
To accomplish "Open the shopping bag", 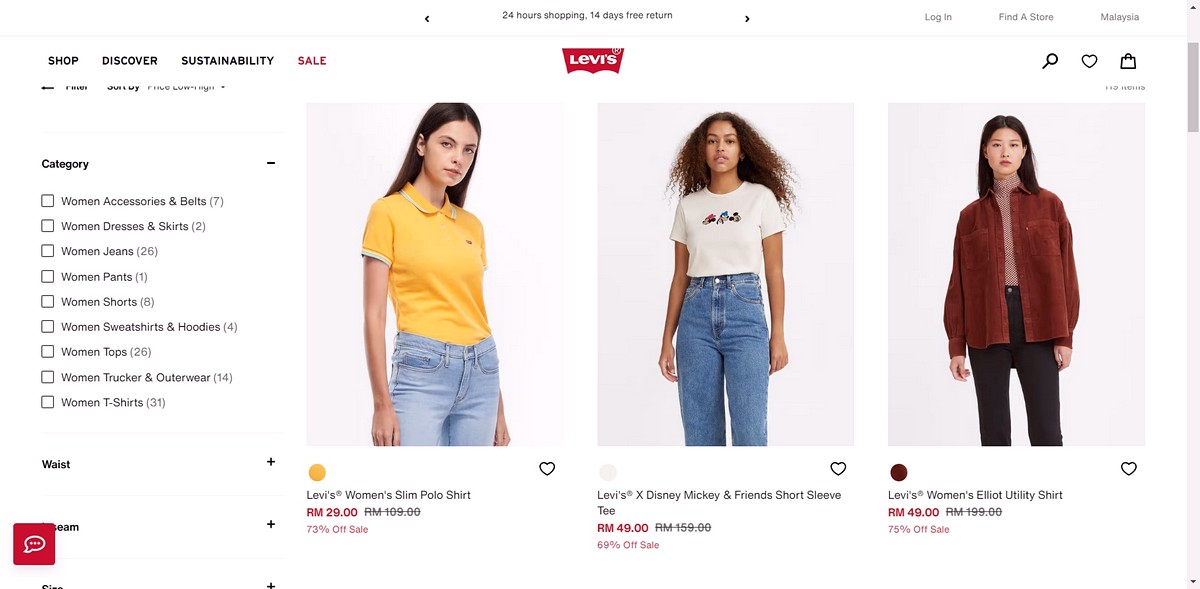I will coord(1128,61).
